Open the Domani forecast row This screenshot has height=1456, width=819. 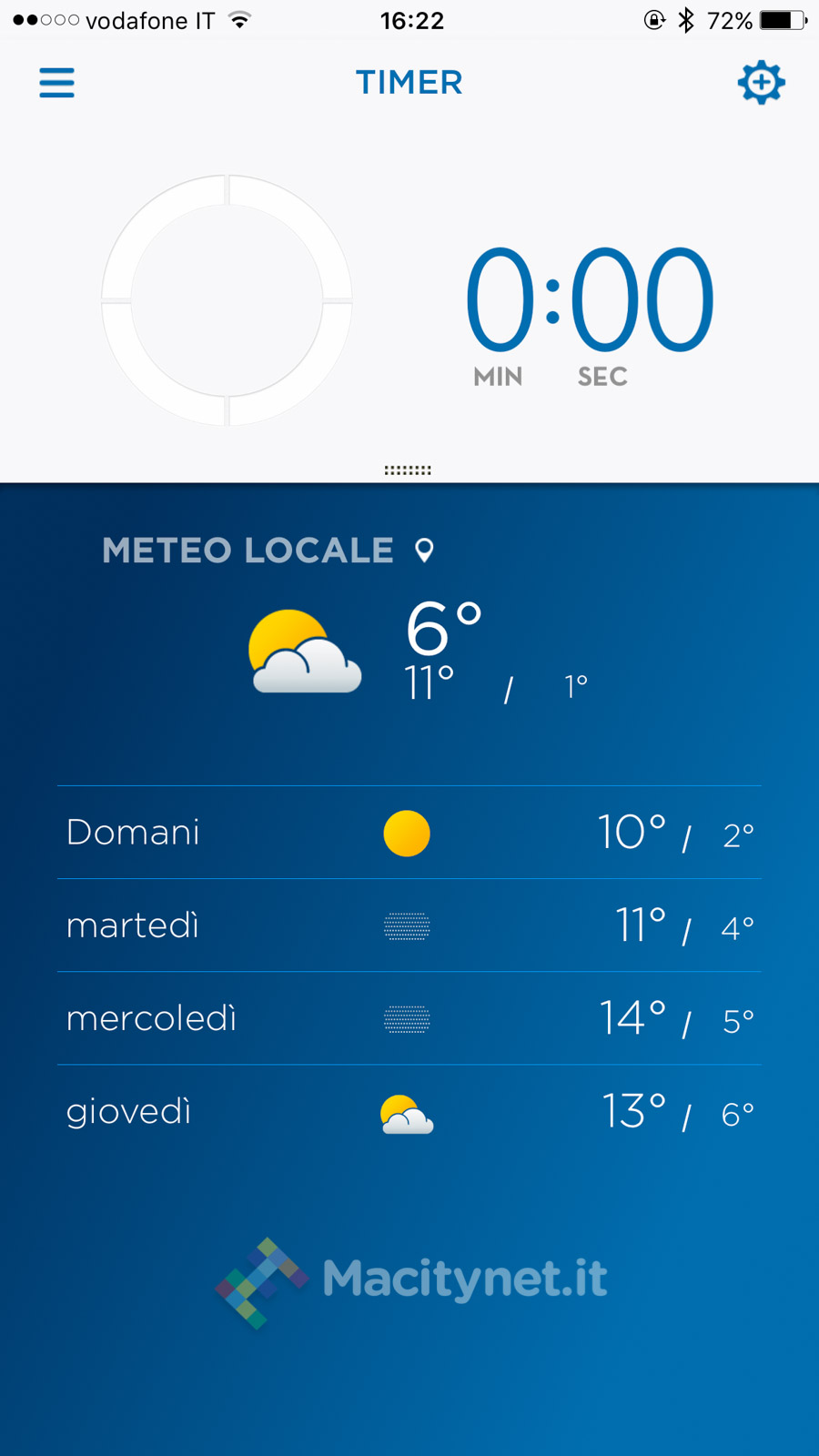coord(409,833)
